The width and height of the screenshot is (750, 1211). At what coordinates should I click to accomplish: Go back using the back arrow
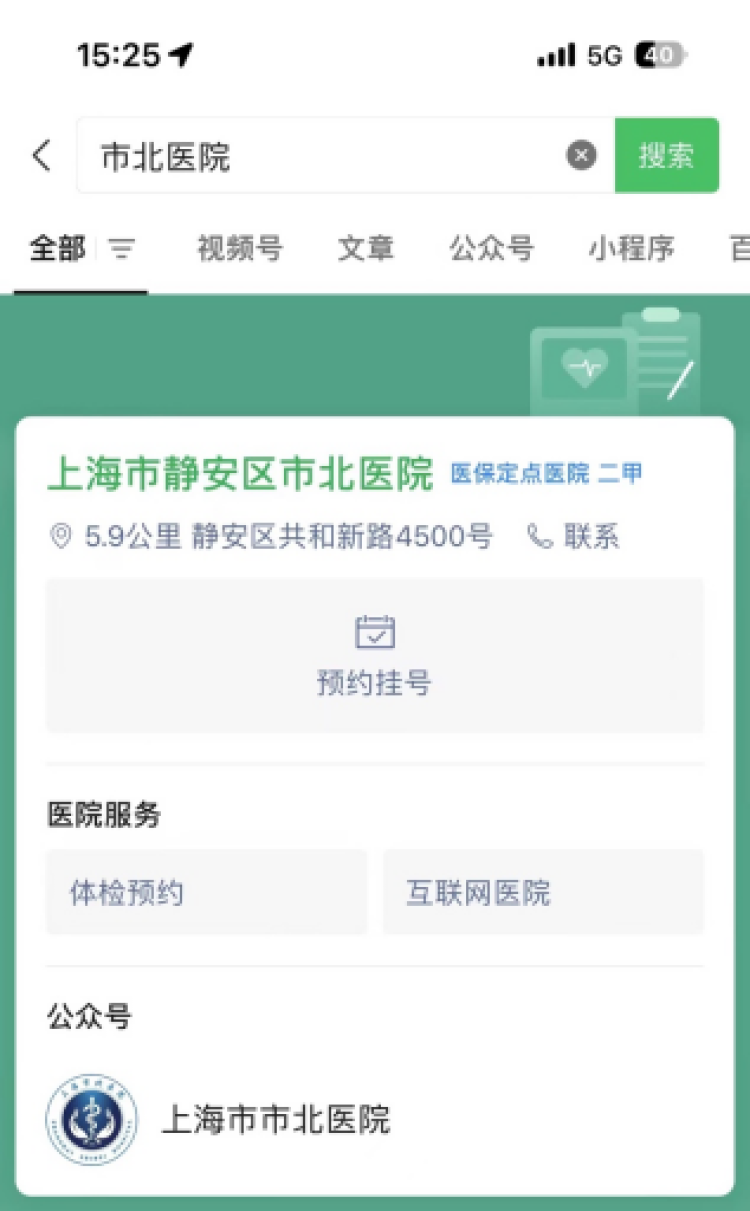[41, 156]
